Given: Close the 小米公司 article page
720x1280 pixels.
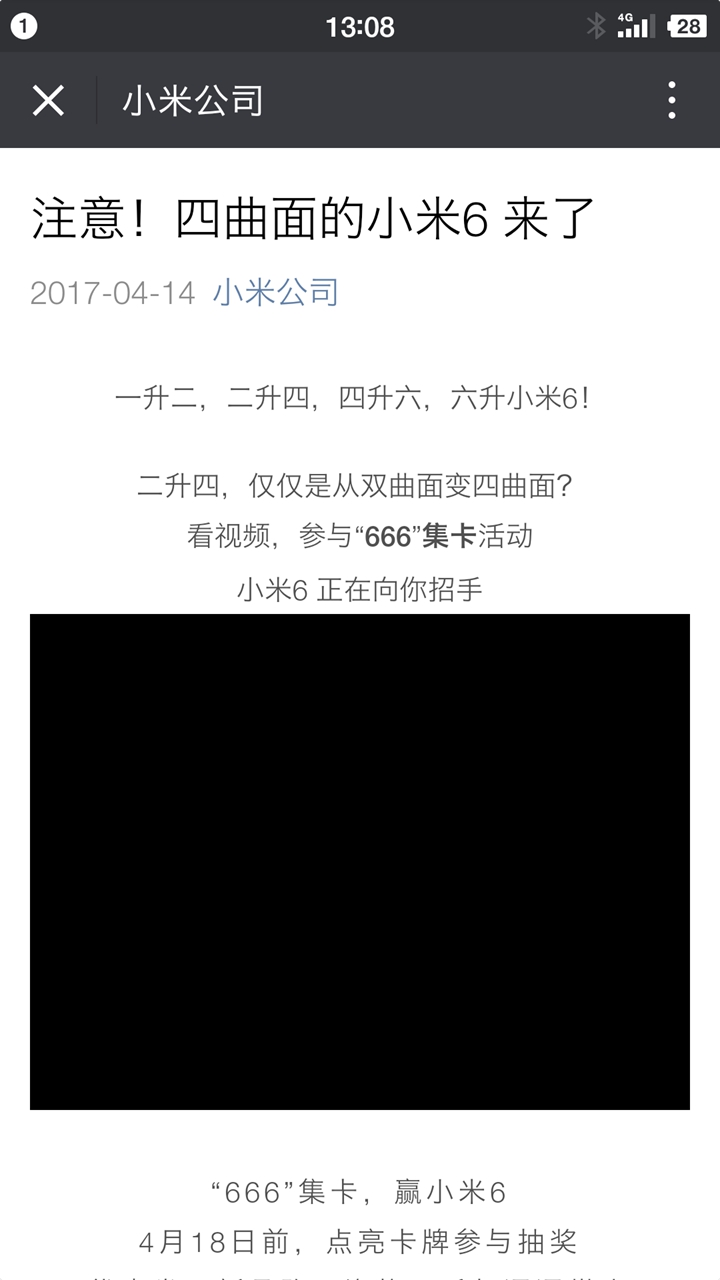Looking at the screenshot, I should pyautogui.click(x=48, y=101).
